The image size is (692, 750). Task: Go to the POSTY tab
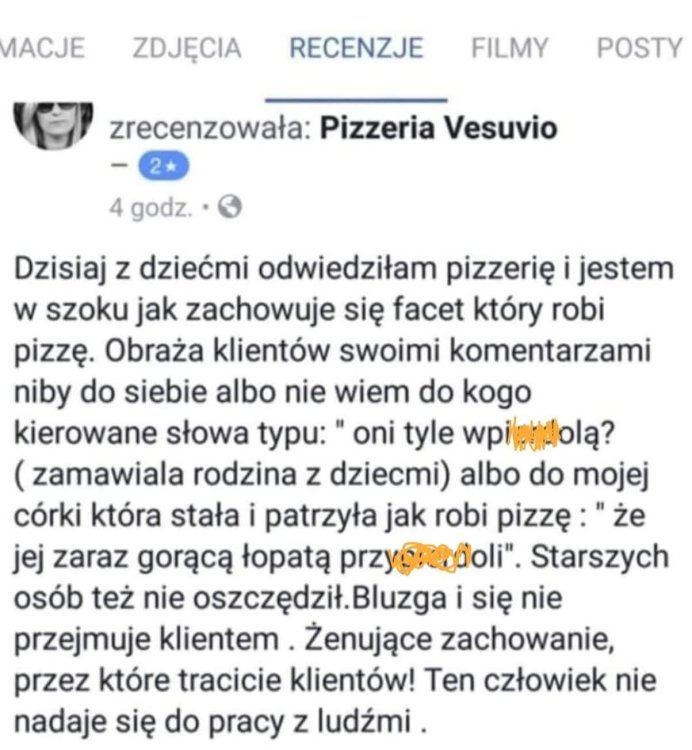pos(638,48)
